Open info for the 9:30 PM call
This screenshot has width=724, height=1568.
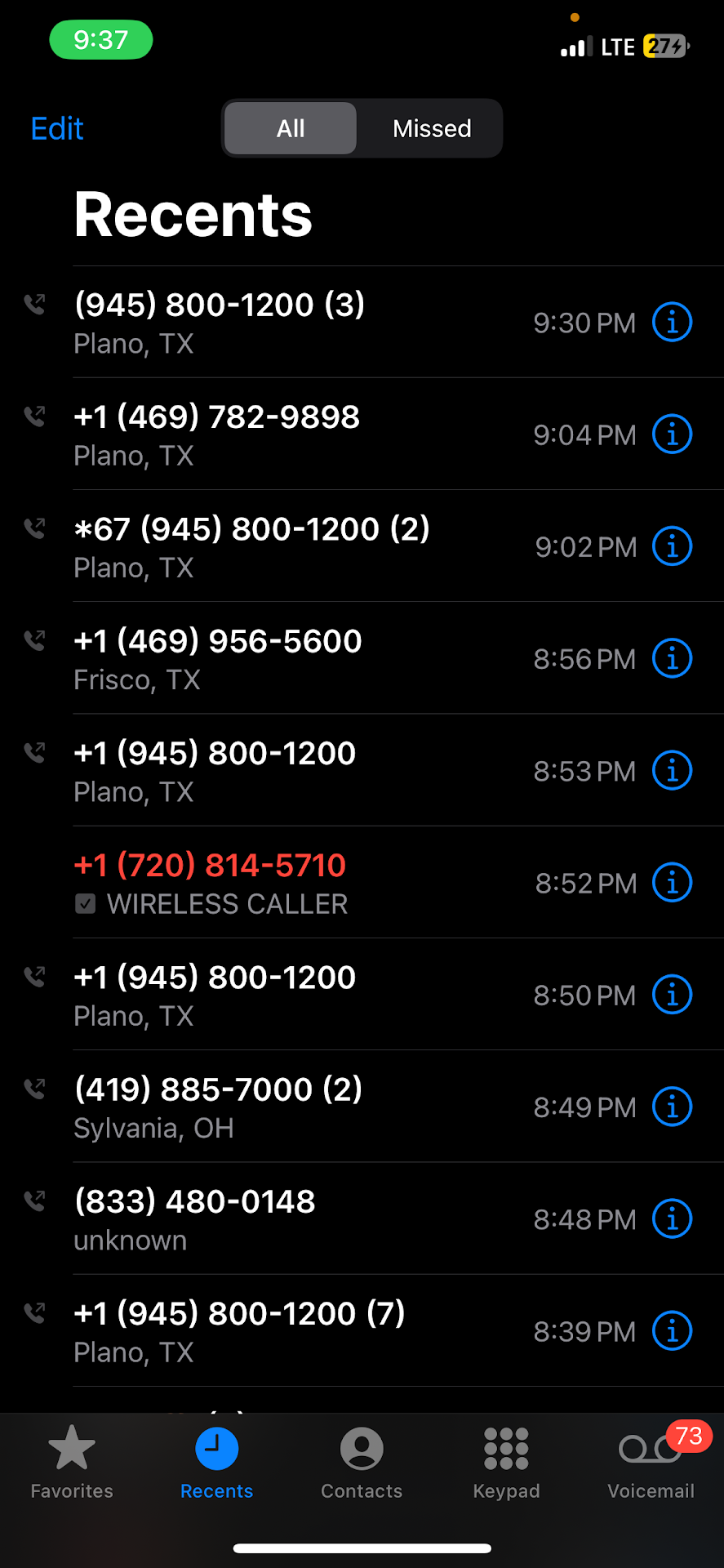[672, 323]
